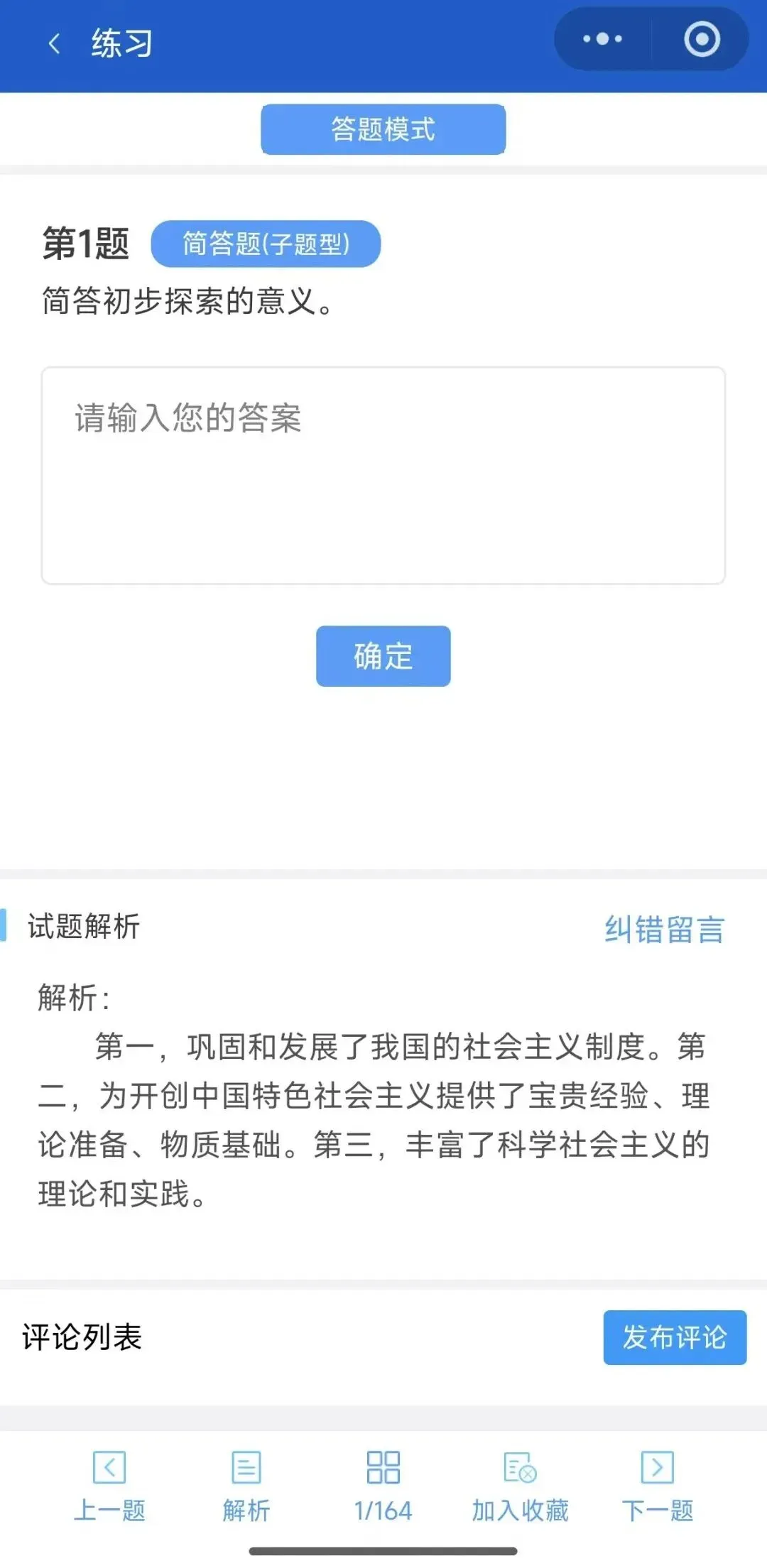Tap the 答题模式 button
Image resolution: width=767 pixels, height=1568 pixels.
click(383, 129)
